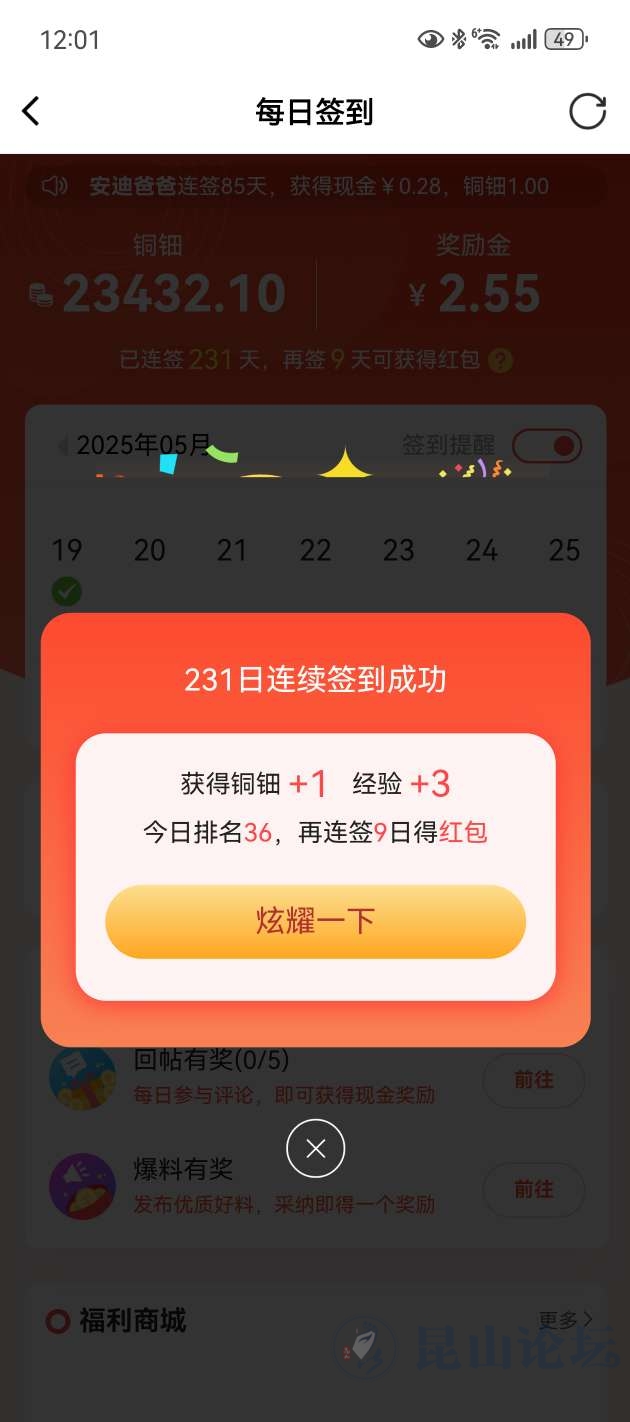Open the red packet help question icon
Screen dimensions: 630x1422
(x=502, y=360)
